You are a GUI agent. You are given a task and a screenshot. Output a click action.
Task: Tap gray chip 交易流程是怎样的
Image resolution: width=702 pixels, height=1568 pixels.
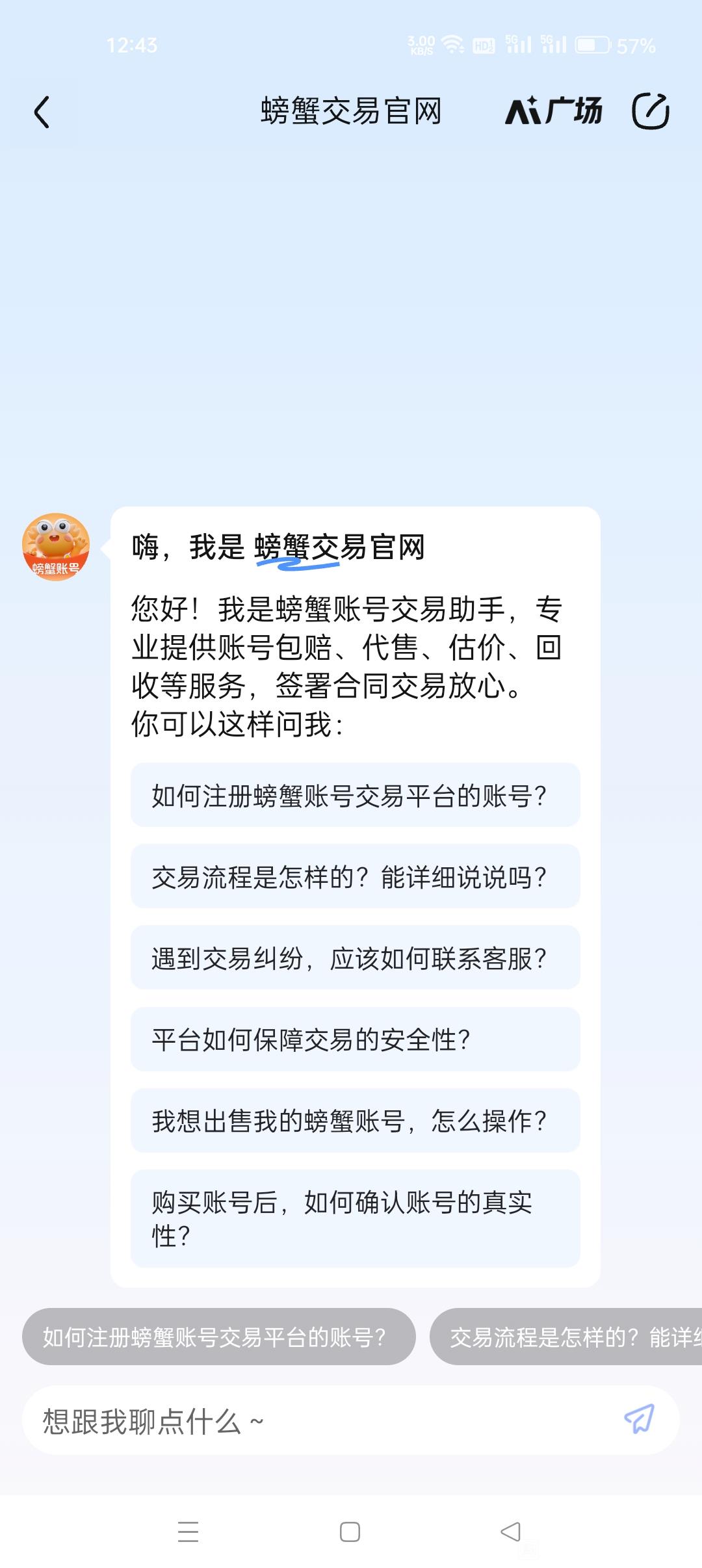565,1337
